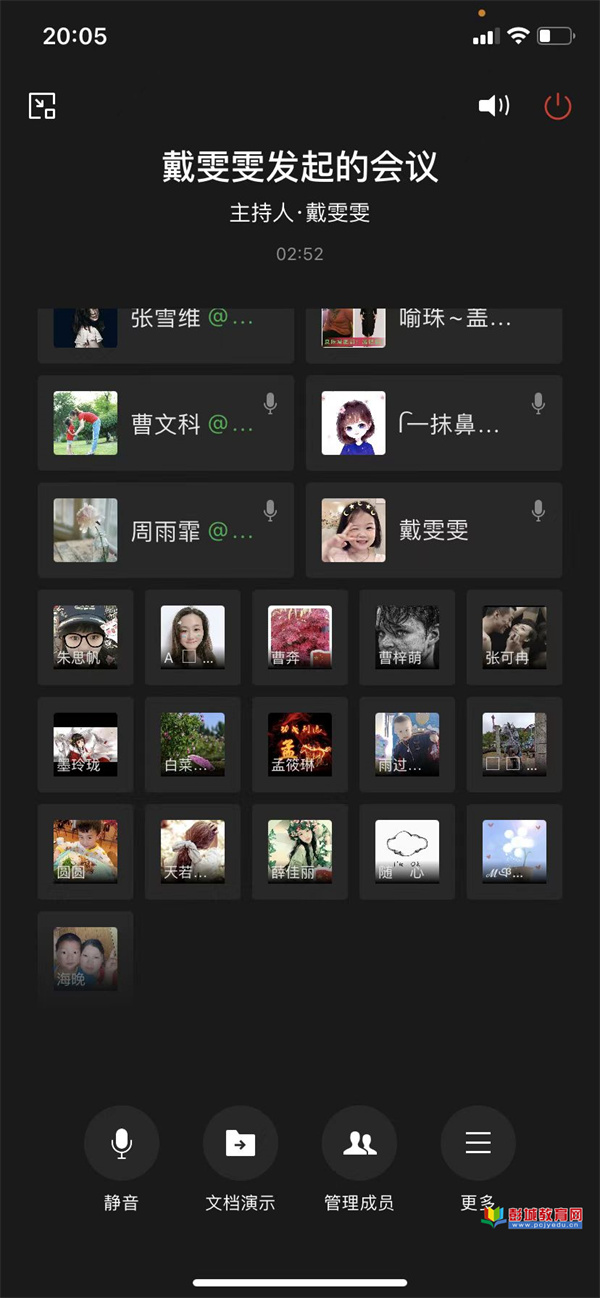Toggle the speaker audio output
This screenshot has height=1298, width=600.
click(x=494, y=106)
